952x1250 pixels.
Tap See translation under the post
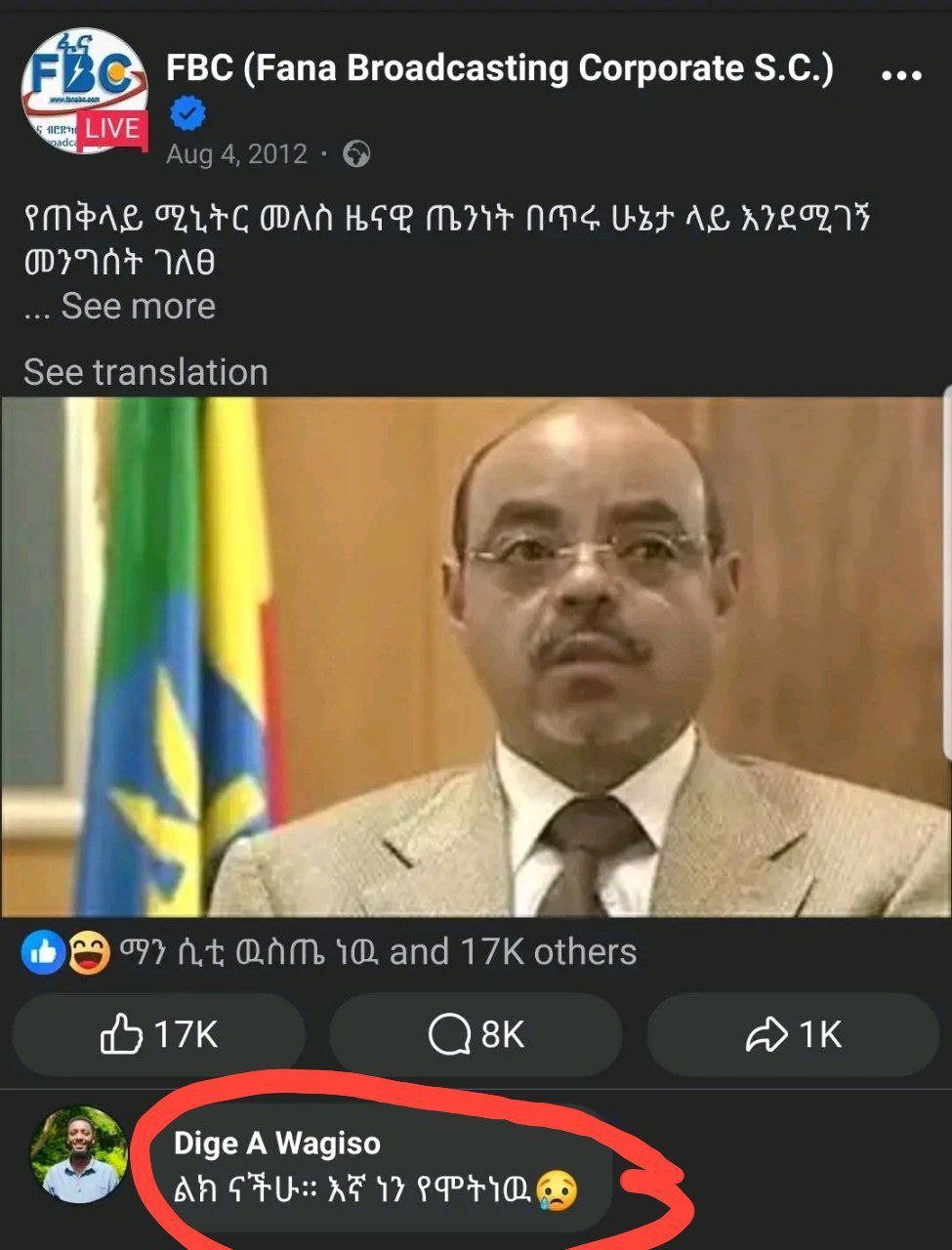(145, 372)
